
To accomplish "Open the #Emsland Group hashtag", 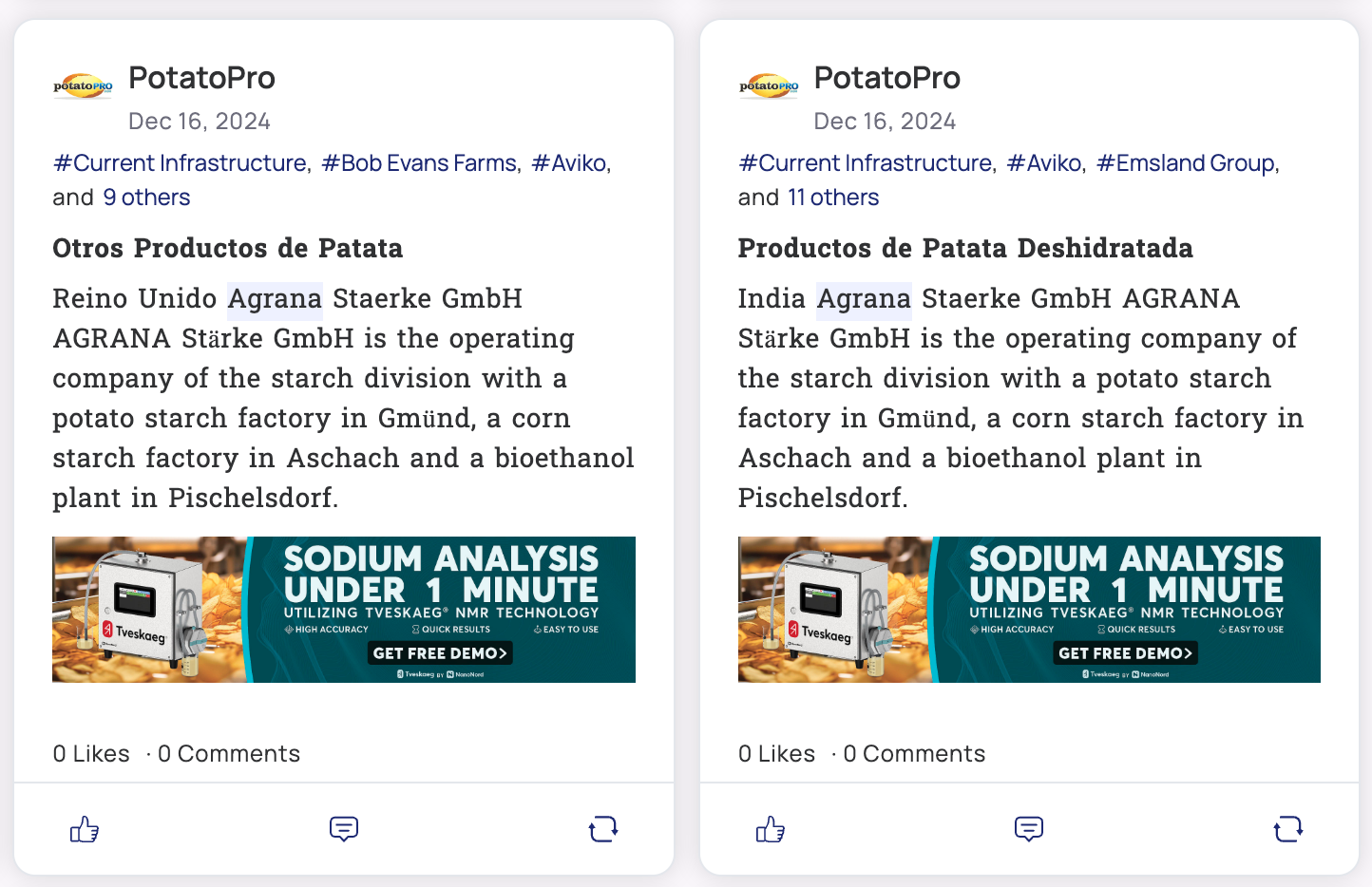I will pyautogui.click(x=1188, y=163).
